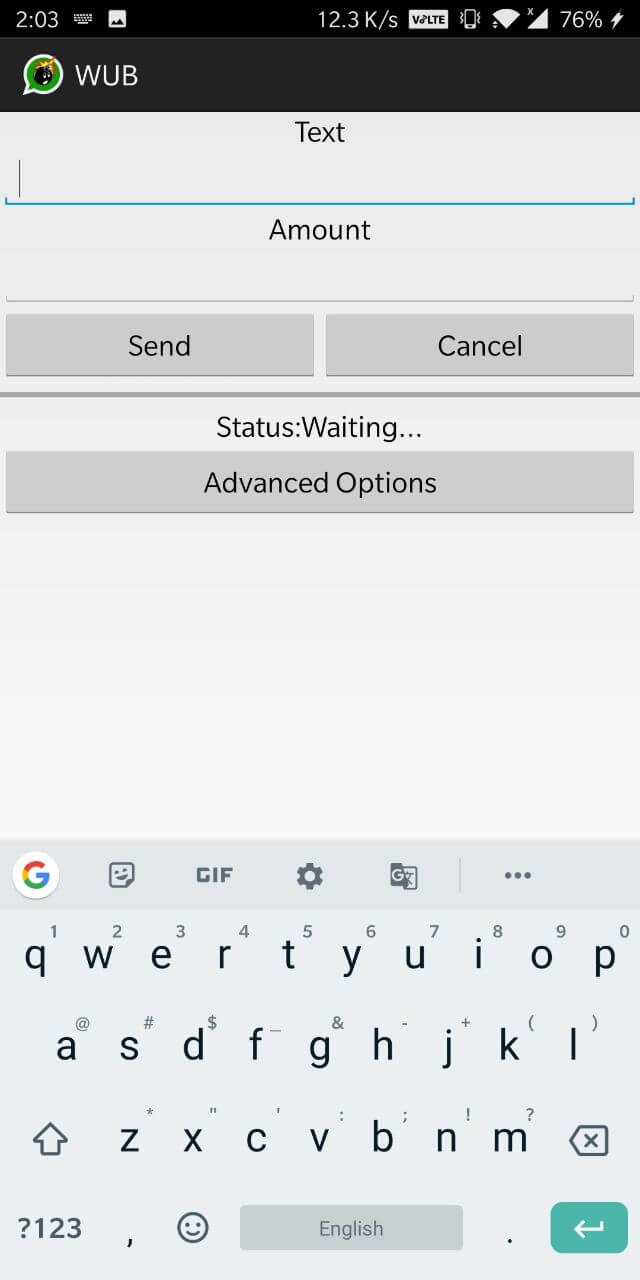Tap the backspace key

(588, 1140)
